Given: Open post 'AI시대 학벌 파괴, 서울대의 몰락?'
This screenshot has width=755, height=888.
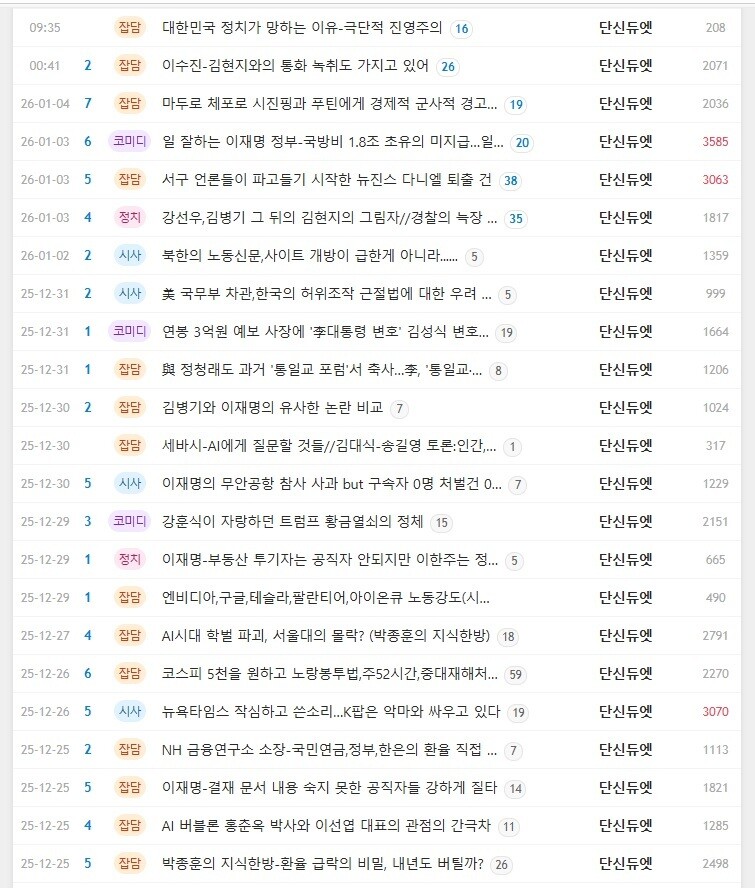Looking at the screenshot, I should click(326, 635).
